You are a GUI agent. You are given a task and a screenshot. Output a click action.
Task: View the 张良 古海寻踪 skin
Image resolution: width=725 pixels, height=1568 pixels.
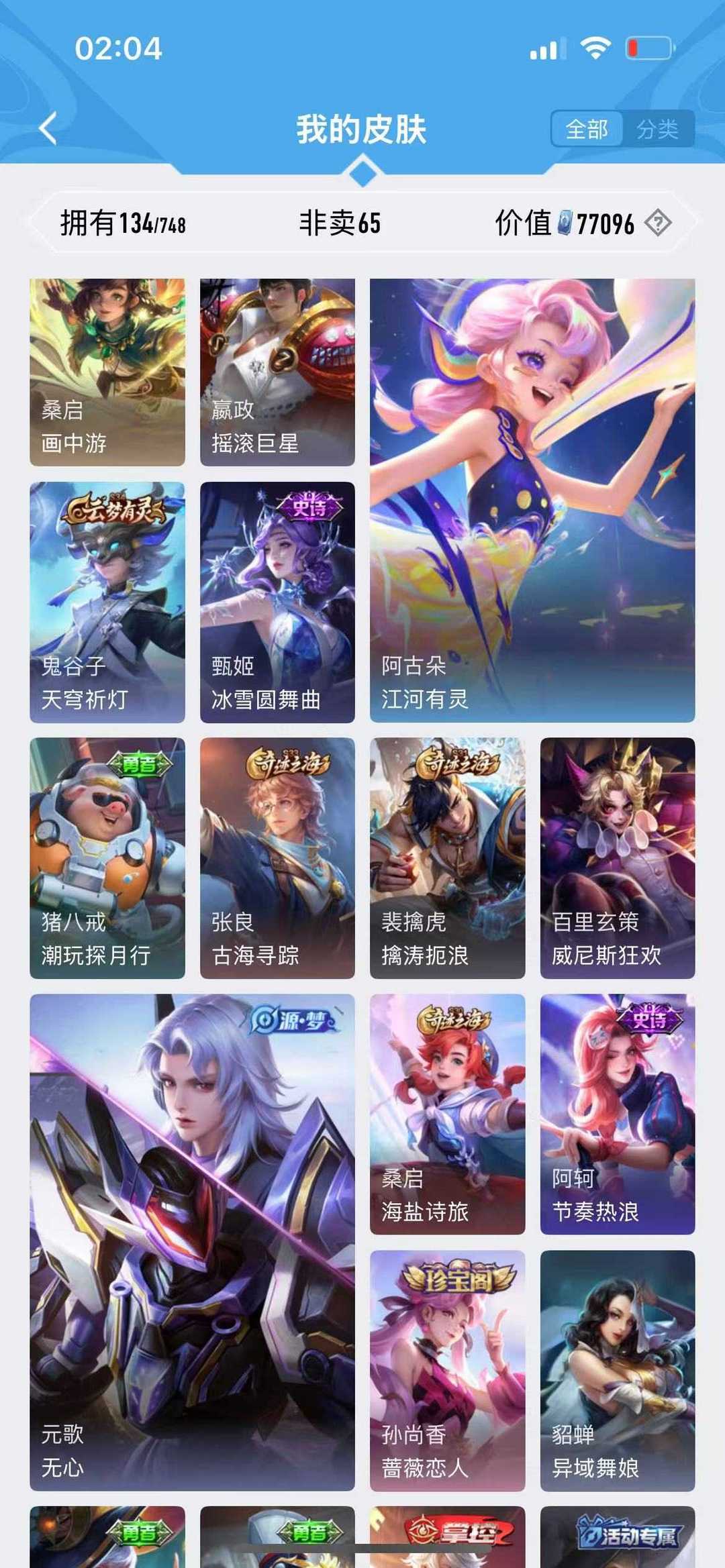[x=277, y=857]
